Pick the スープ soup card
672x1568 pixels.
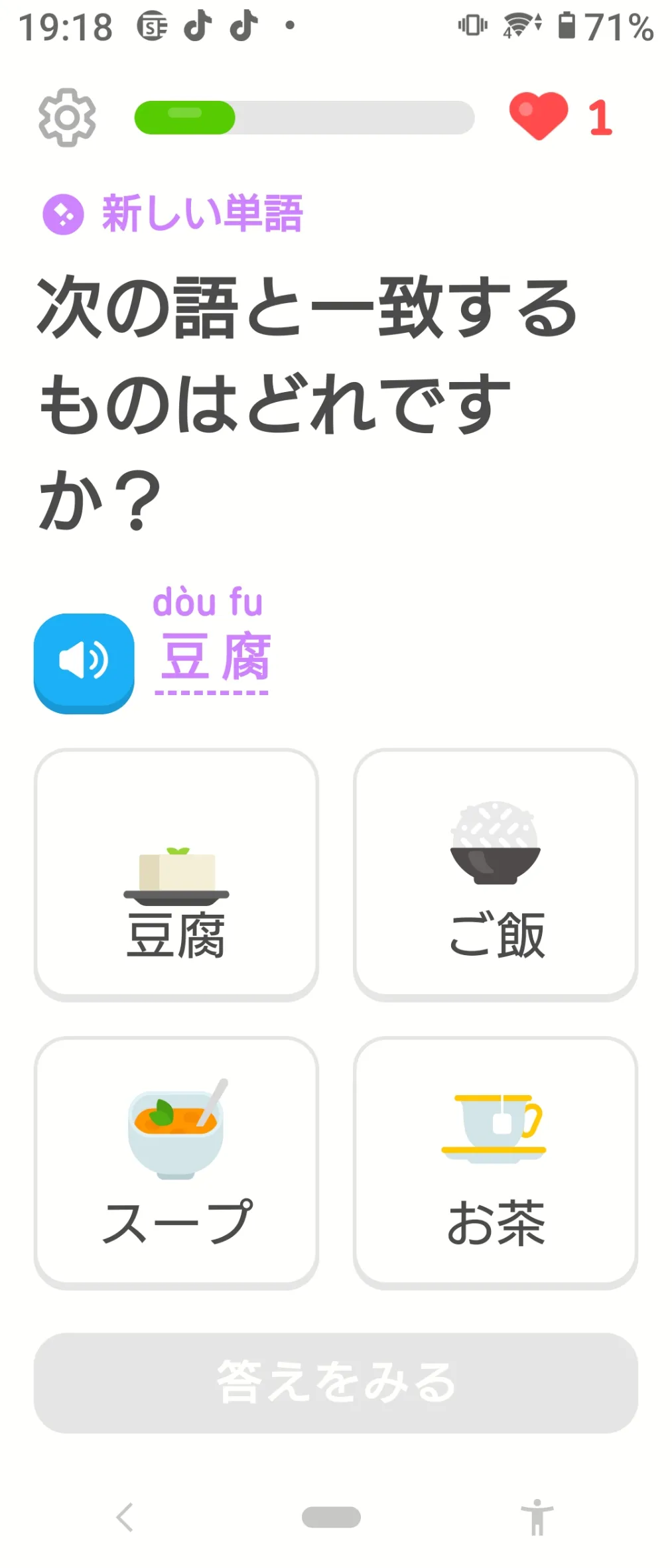coord(176,1162)
